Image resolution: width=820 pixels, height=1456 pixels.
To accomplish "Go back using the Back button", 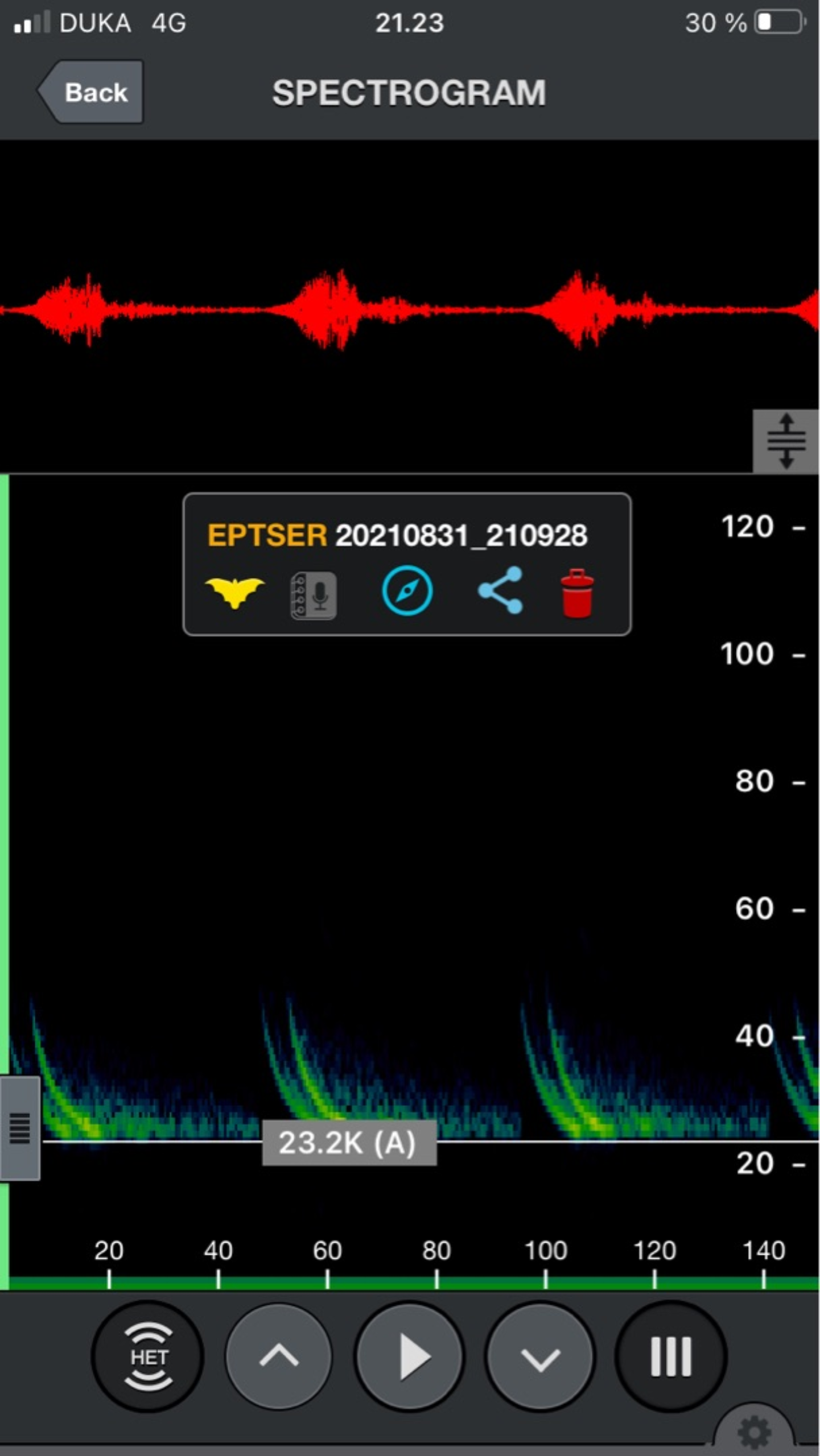I will tap(92, 92).
